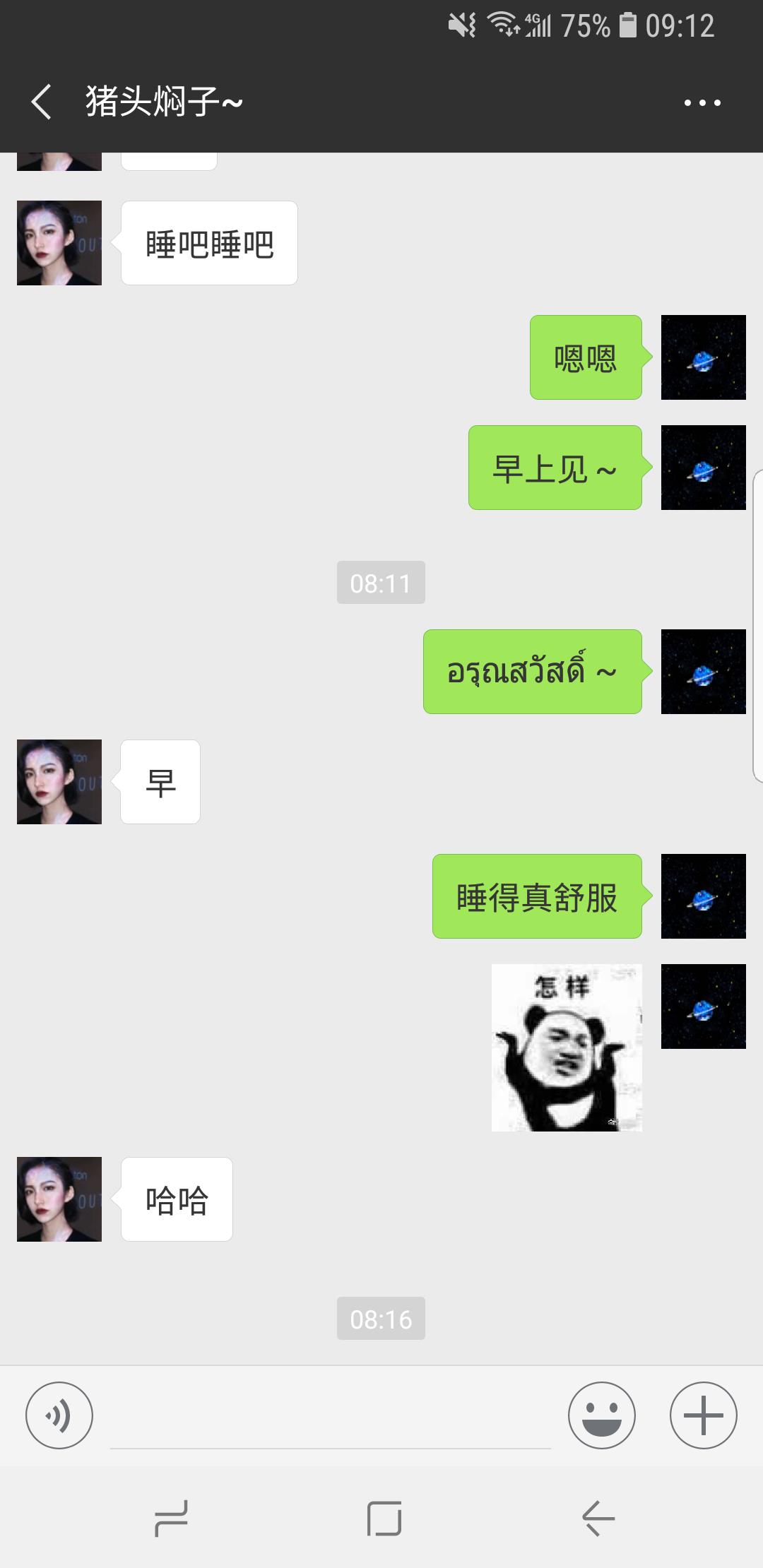Tap the system home button
The height and width of the screenshot is (1568, 763).
click(x=384, y=1518)
